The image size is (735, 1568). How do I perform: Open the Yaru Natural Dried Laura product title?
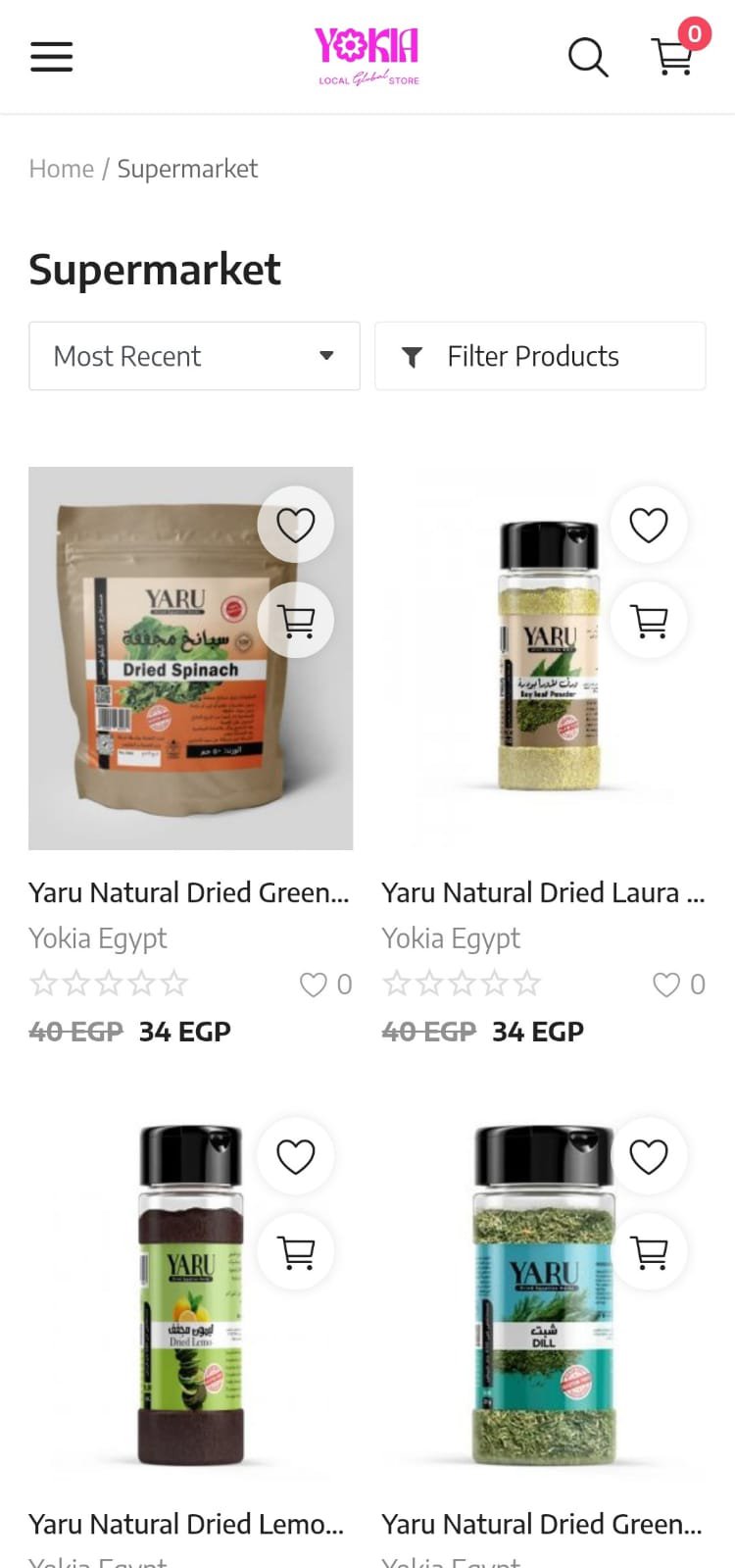543,892
